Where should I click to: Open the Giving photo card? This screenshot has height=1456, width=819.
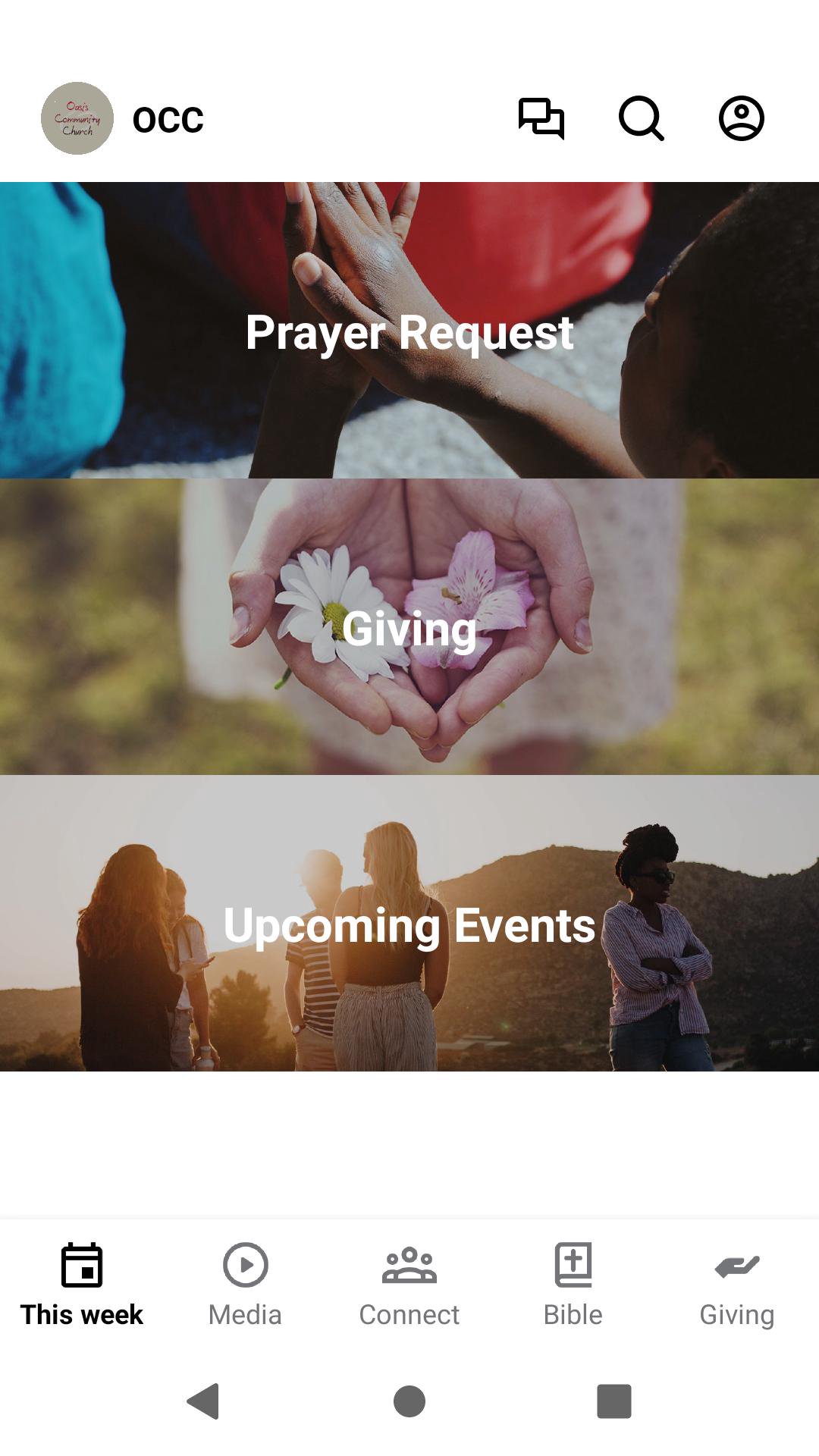[x=409, y=627]
